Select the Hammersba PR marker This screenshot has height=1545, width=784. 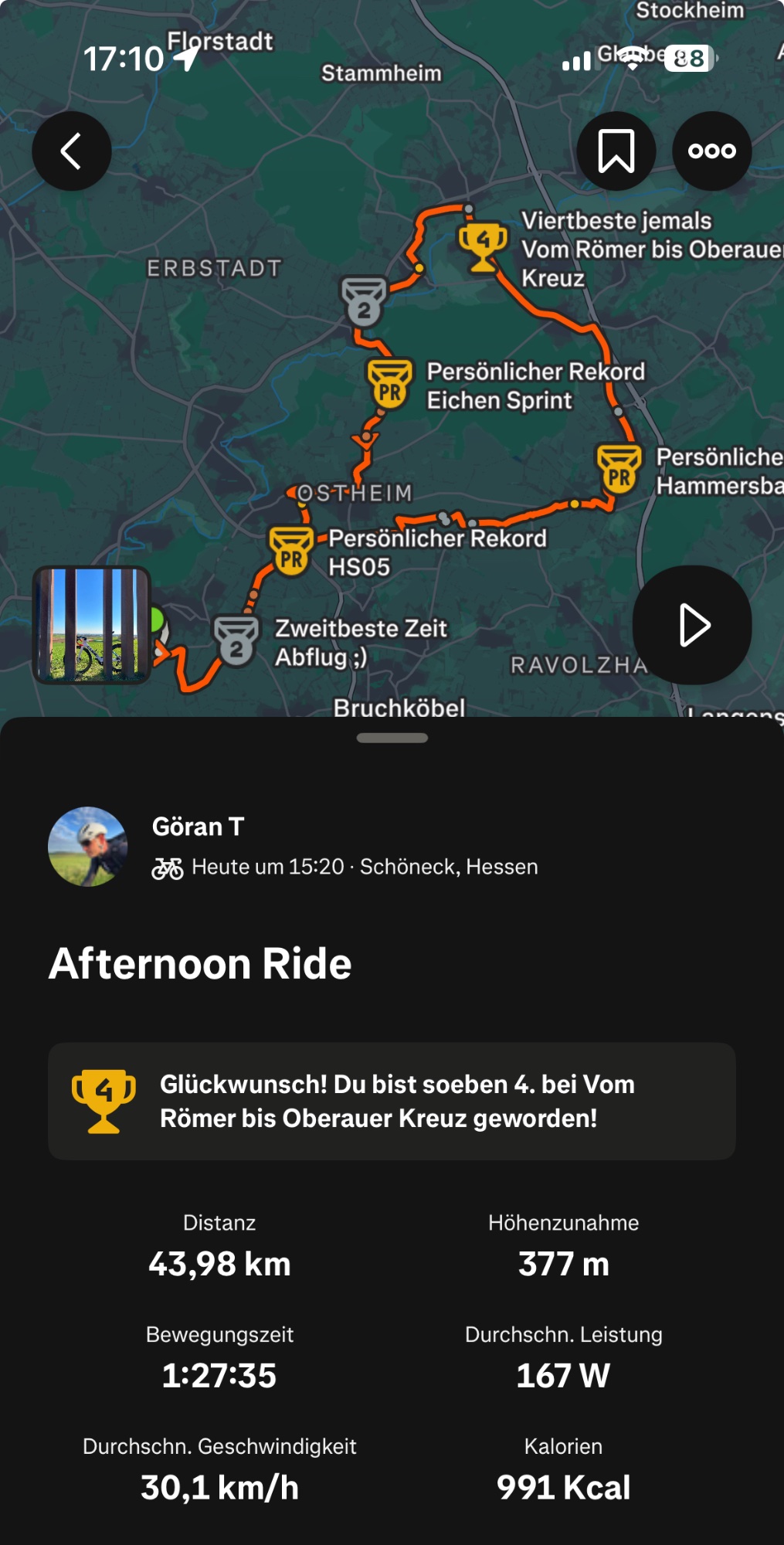click(619, 469)
